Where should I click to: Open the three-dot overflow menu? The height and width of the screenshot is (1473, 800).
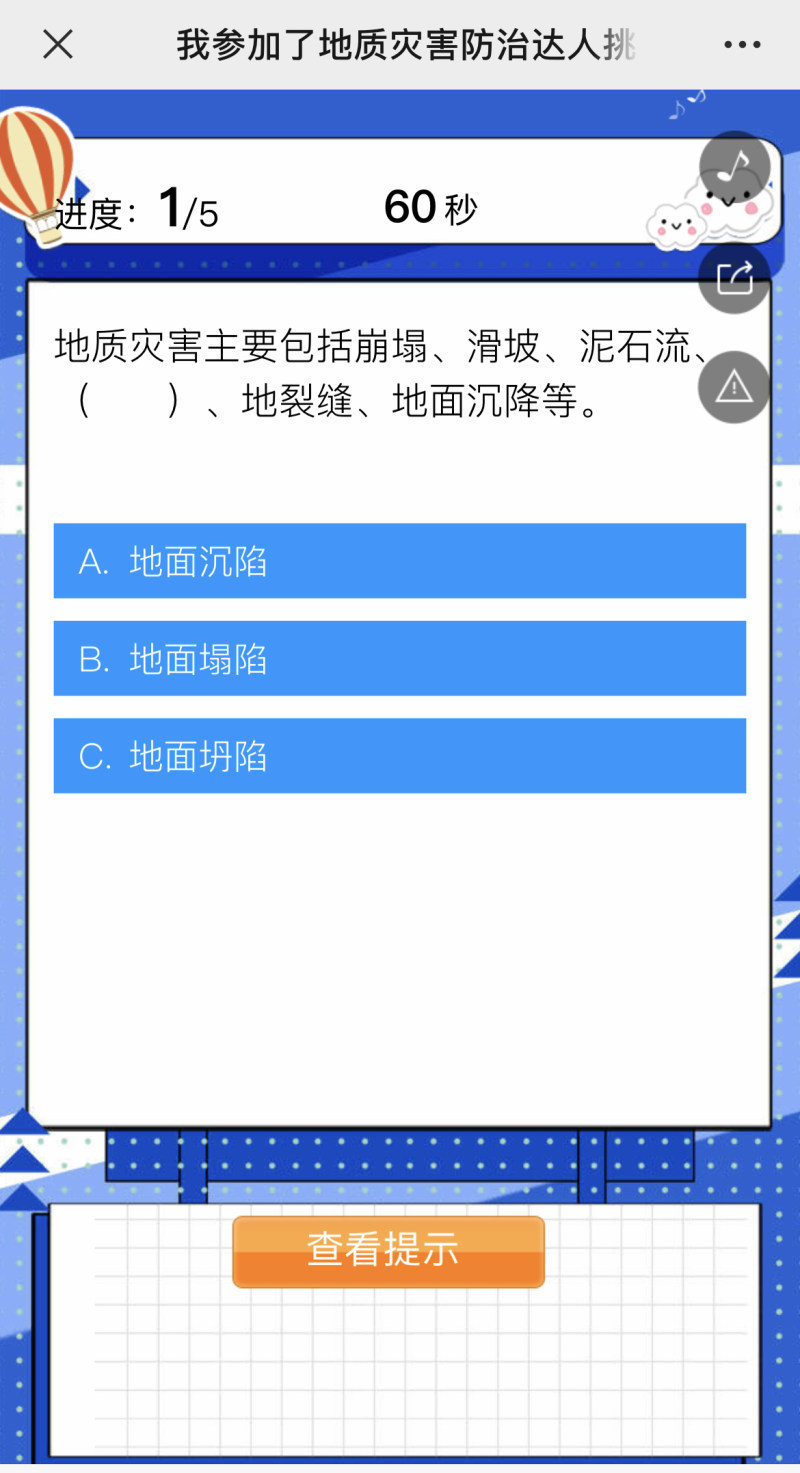(742, 45)
